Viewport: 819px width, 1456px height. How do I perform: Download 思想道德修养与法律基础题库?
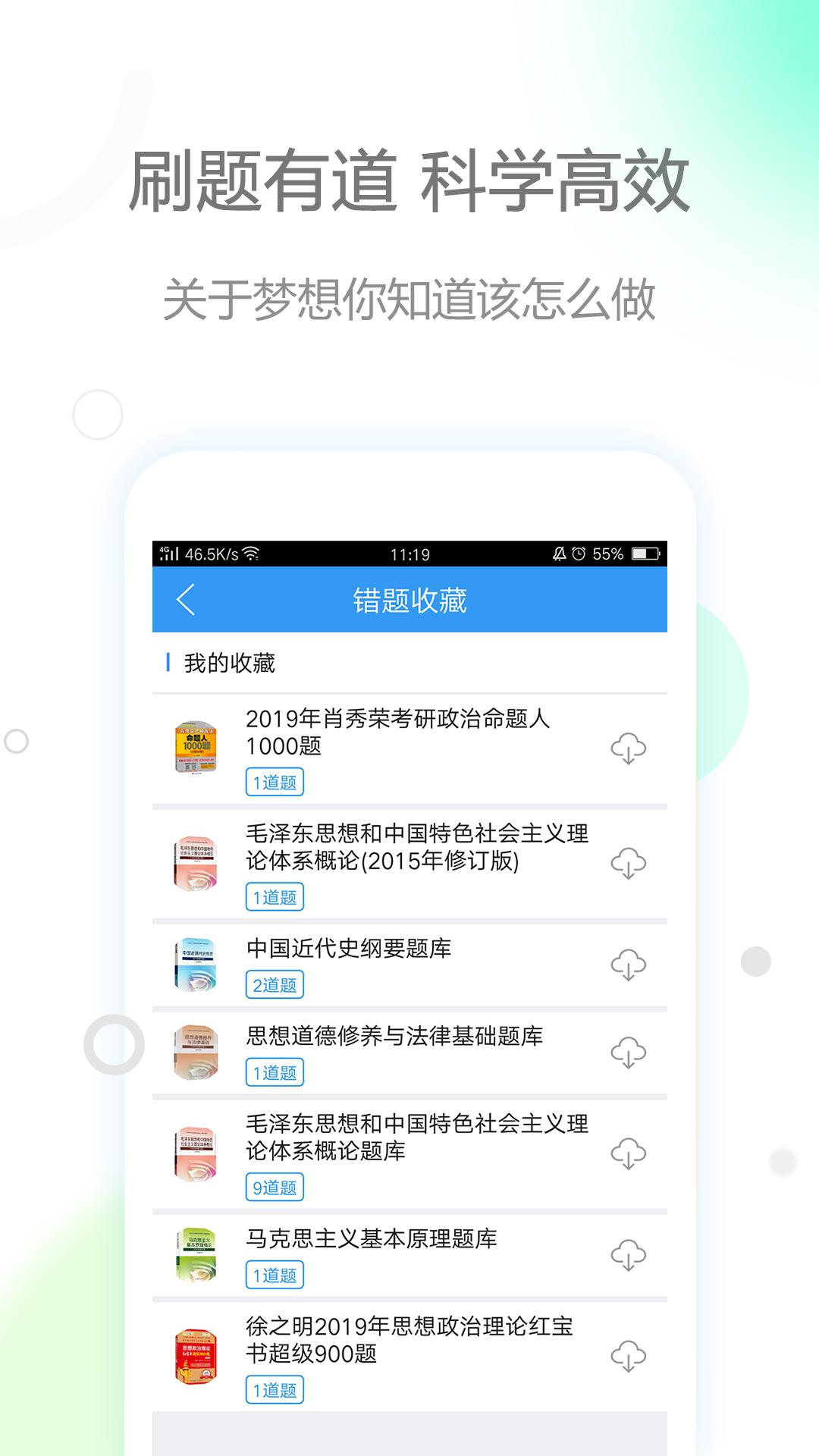(626, 1053)
